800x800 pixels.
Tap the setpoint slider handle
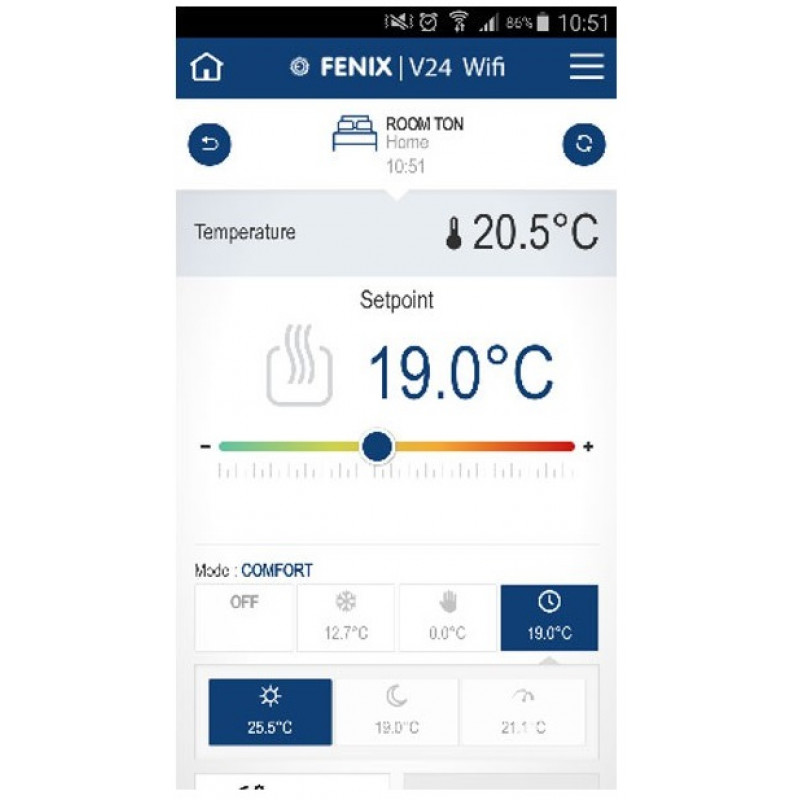pos(377,446)
